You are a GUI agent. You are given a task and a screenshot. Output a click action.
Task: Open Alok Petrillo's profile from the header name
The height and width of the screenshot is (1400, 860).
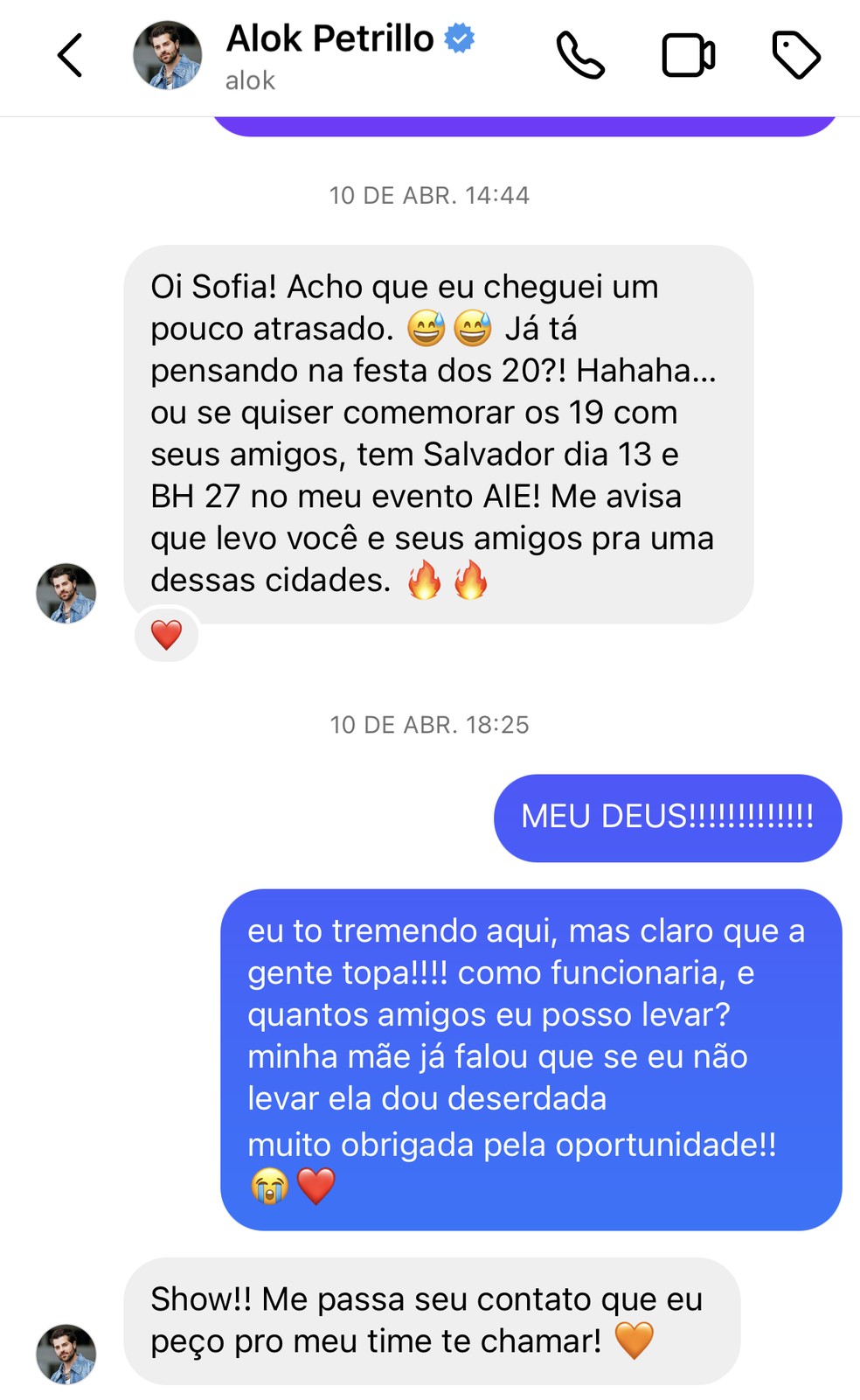[330, 39]
